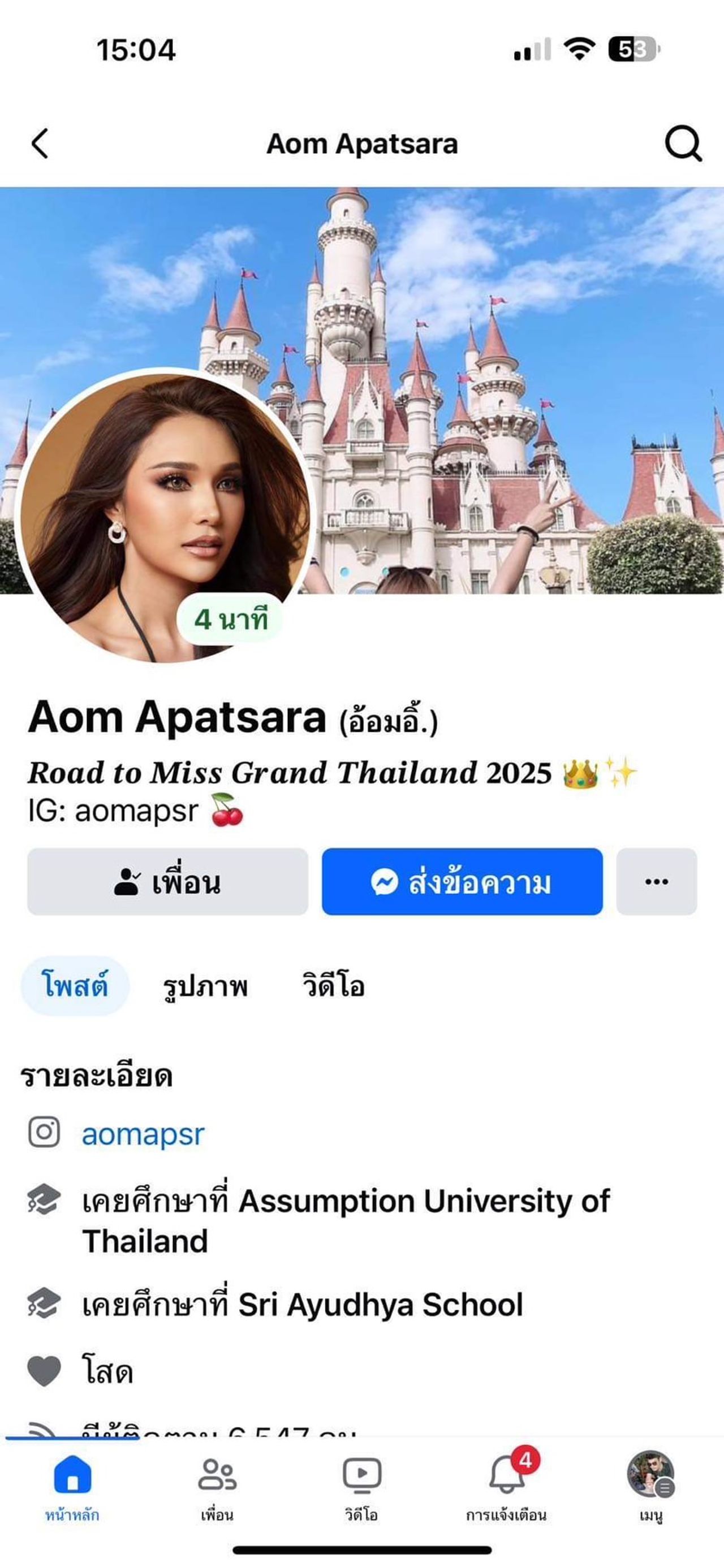This screenshot has height=1568, width=724.
Task: Open search on this profile
Action: point(682,144)
